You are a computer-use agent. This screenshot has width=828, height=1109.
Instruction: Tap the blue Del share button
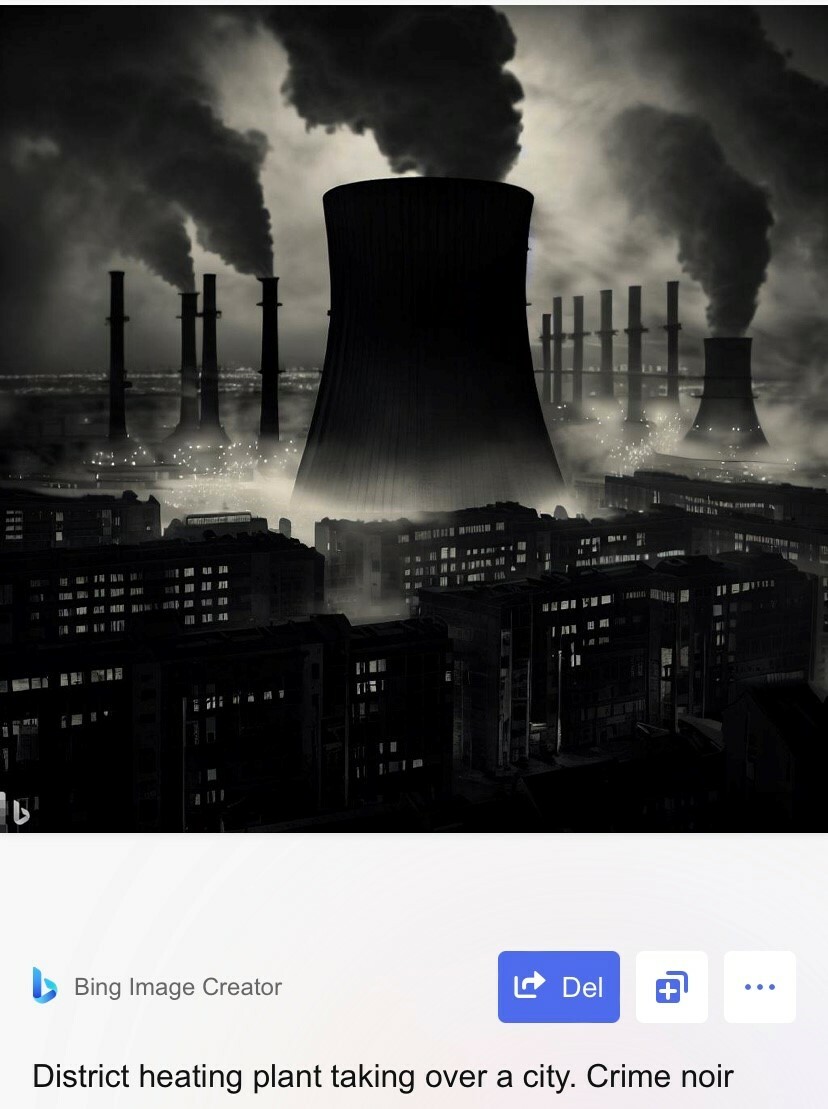click(x=558, y=987)
